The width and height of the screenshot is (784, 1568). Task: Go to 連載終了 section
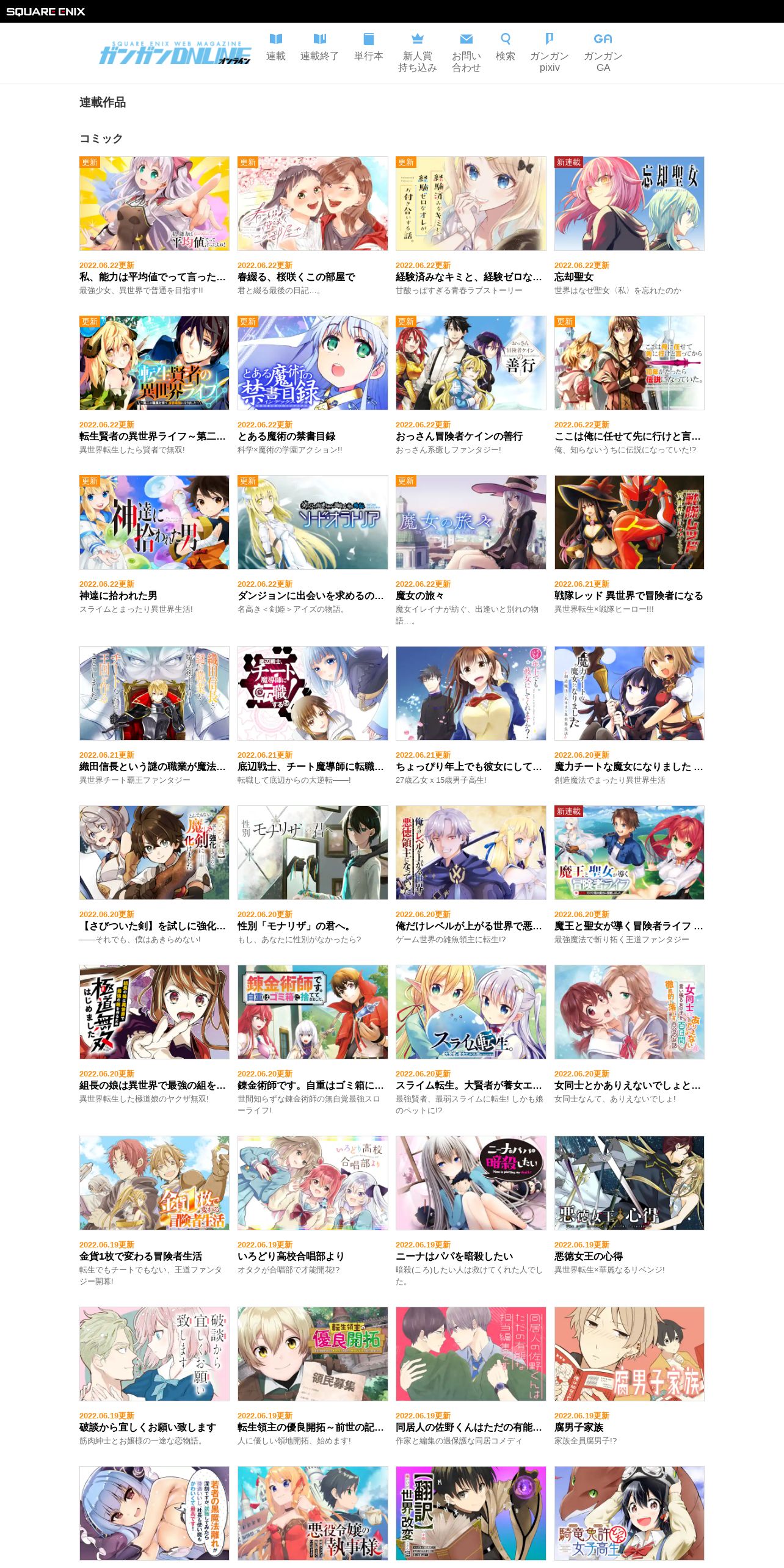(x=319, y=48)
